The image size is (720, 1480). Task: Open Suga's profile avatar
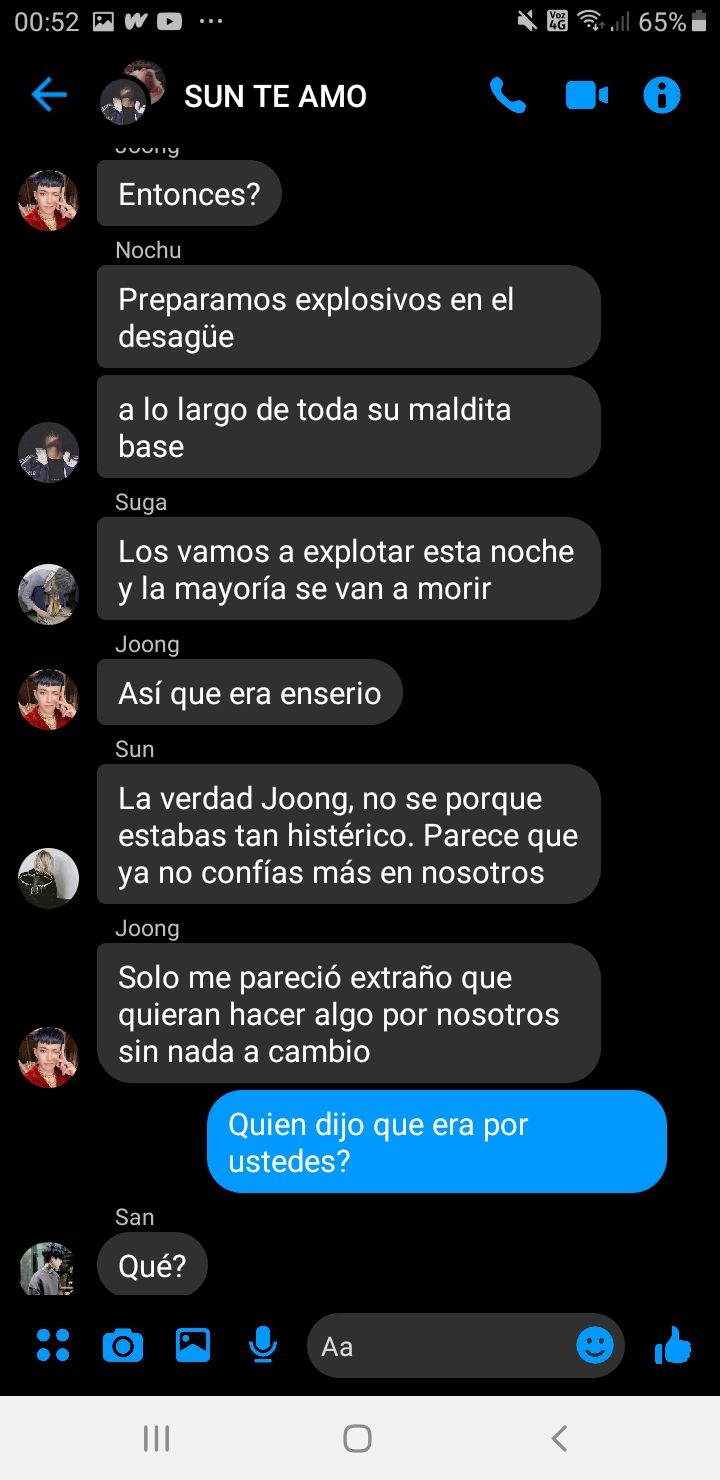tap(48, 594)
